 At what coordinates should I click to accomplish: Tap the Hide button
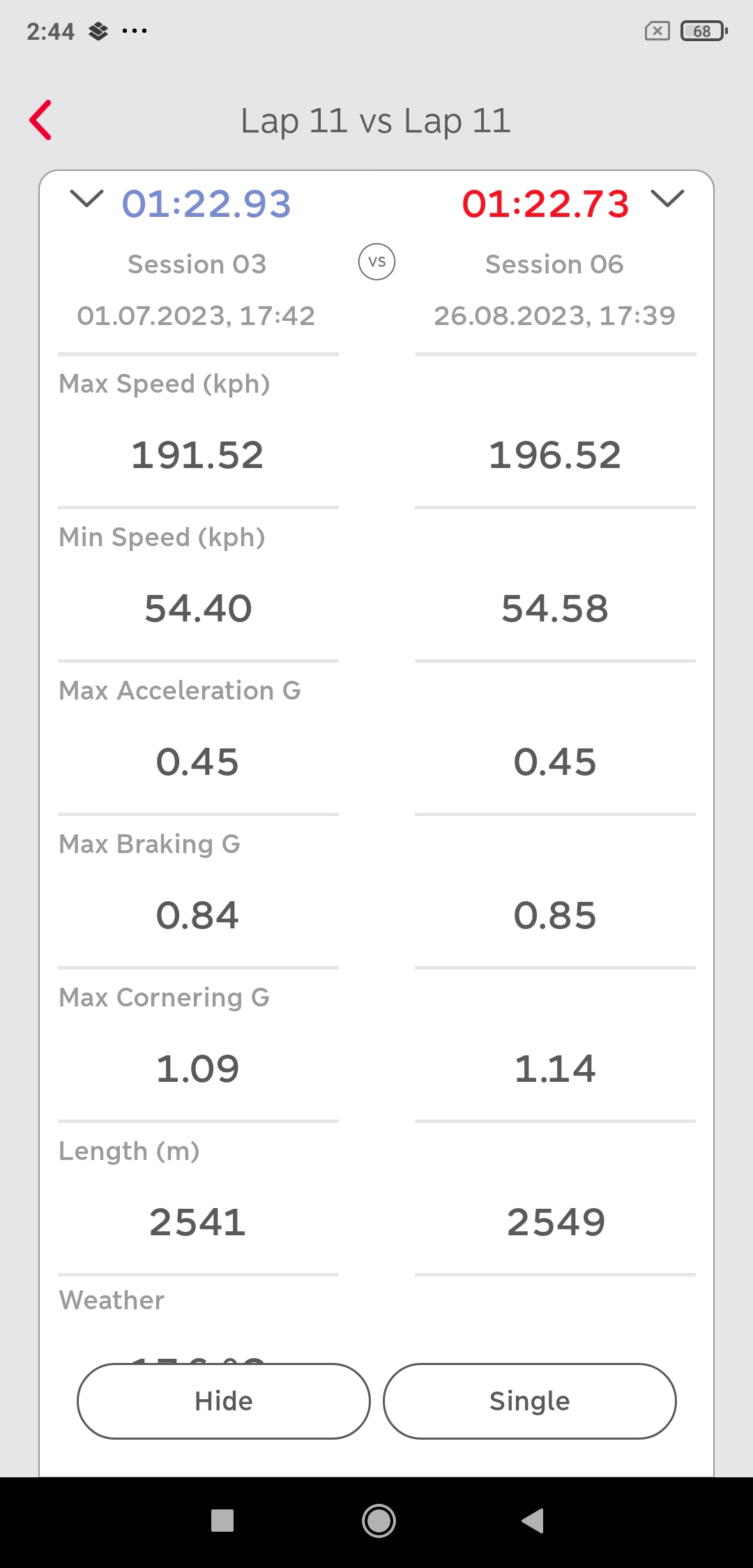pos(223,1401)
